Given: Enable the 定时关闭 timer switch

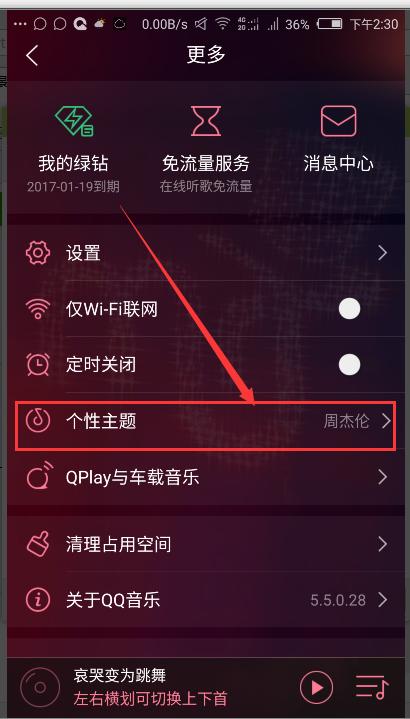Looking at the screenshot, I should click(x=349, y=365).
